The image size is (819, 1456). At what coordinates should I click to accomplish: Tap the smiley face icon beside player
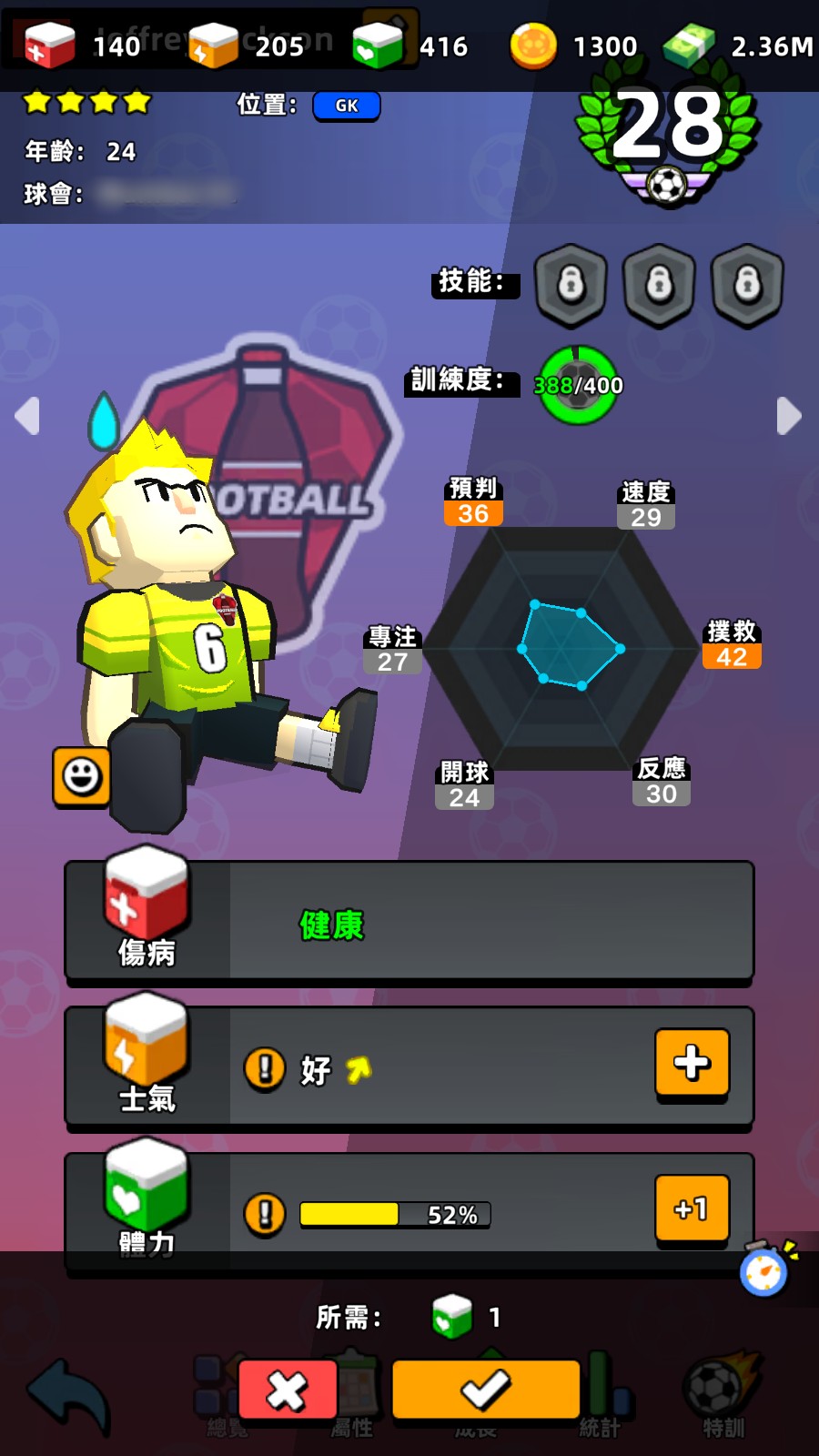[x=81, y=776]
